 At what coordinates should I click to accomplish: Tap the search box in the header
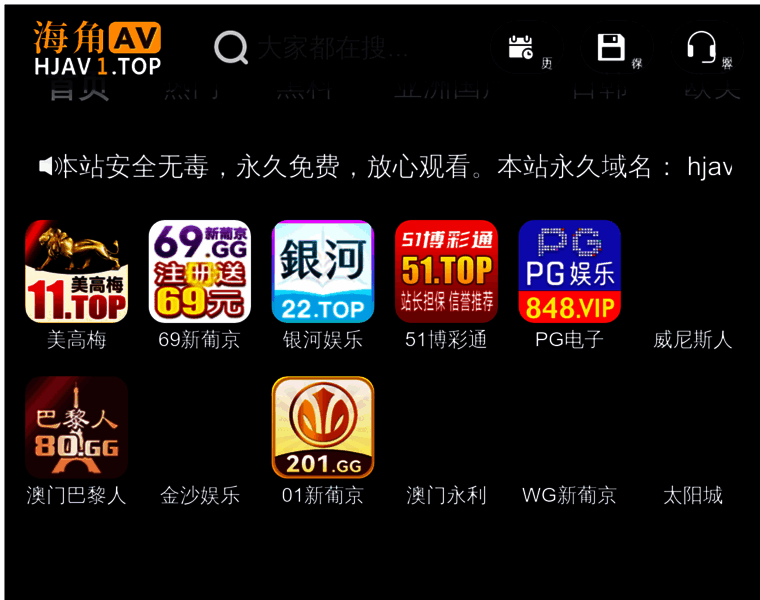(330, 47)
